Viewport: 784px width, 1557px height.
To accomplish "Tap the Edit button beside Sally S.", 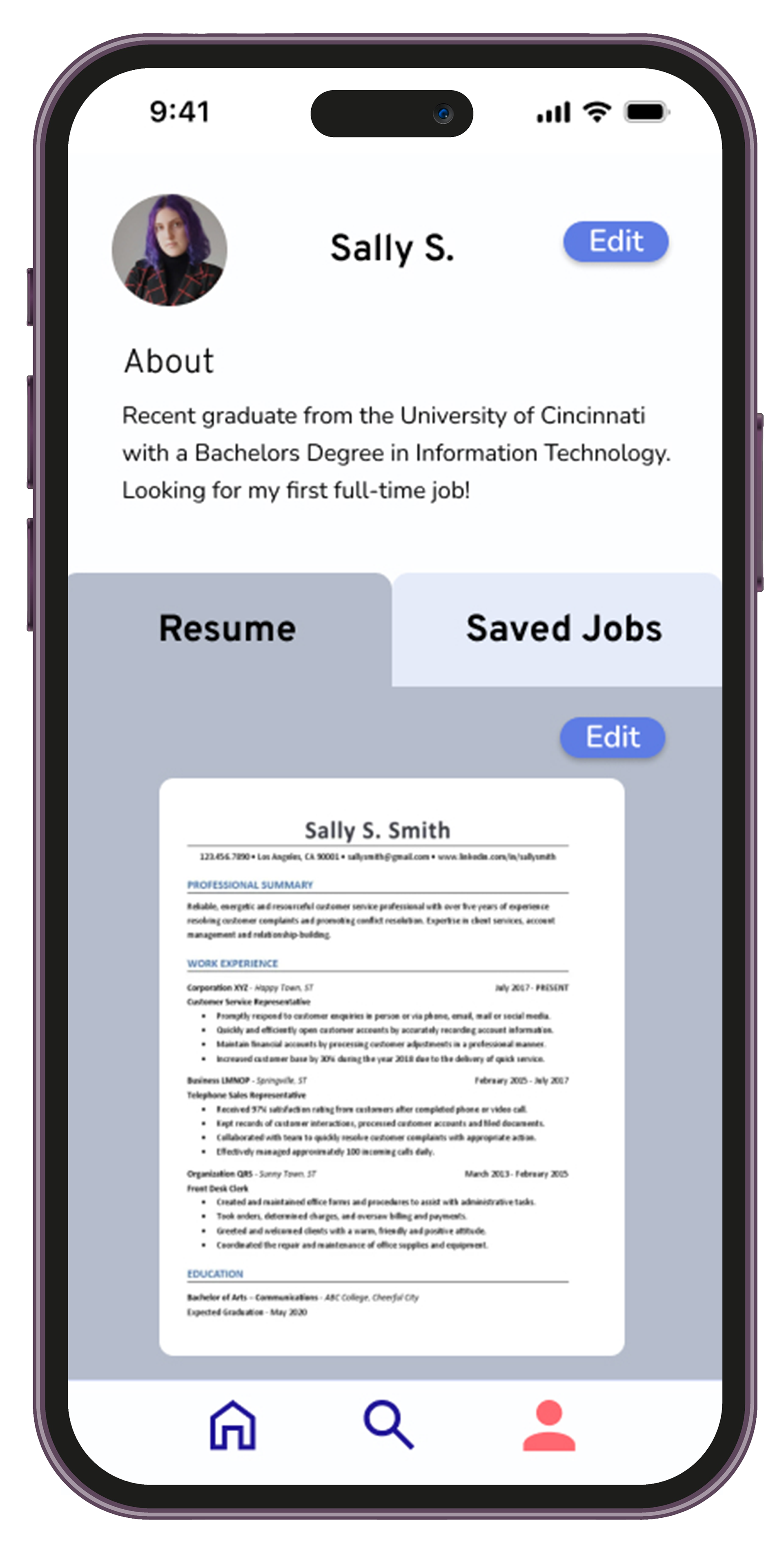I will (615, 241).
